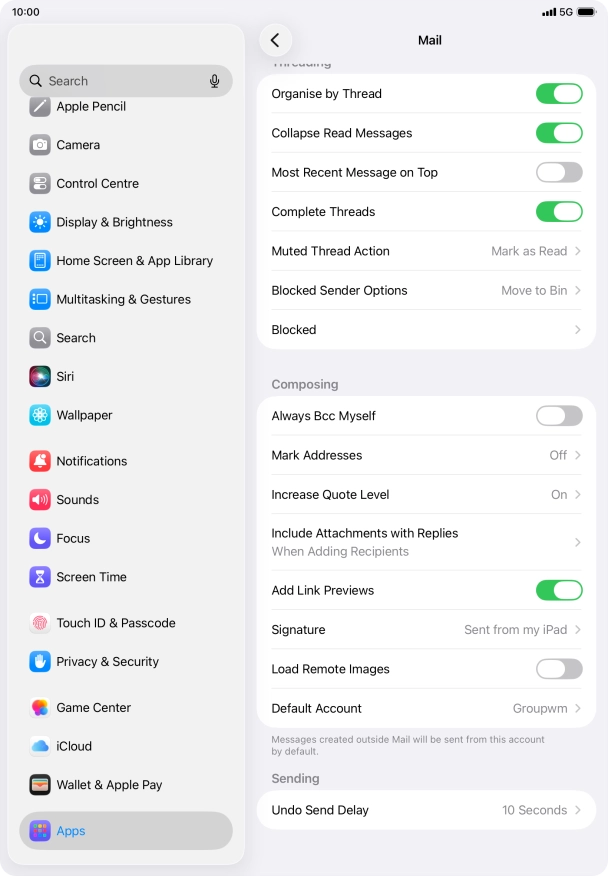
Task: Go back from Mail settings
Action: tap(275, 40)
